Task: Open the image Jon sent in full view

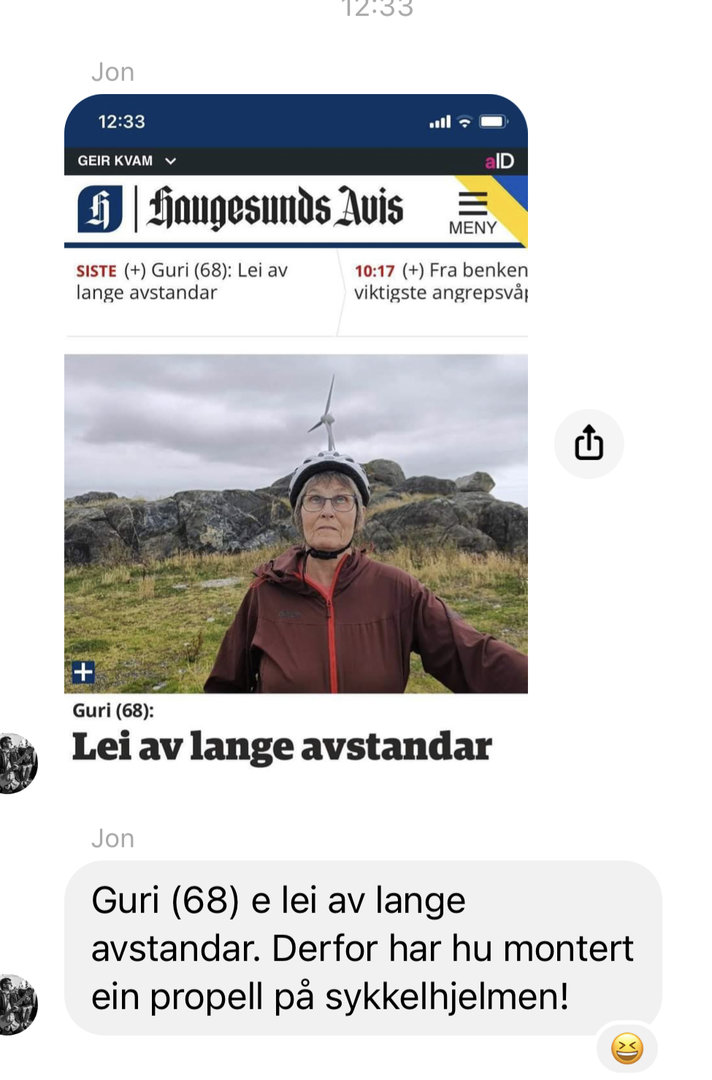Action: coord(296,430)
